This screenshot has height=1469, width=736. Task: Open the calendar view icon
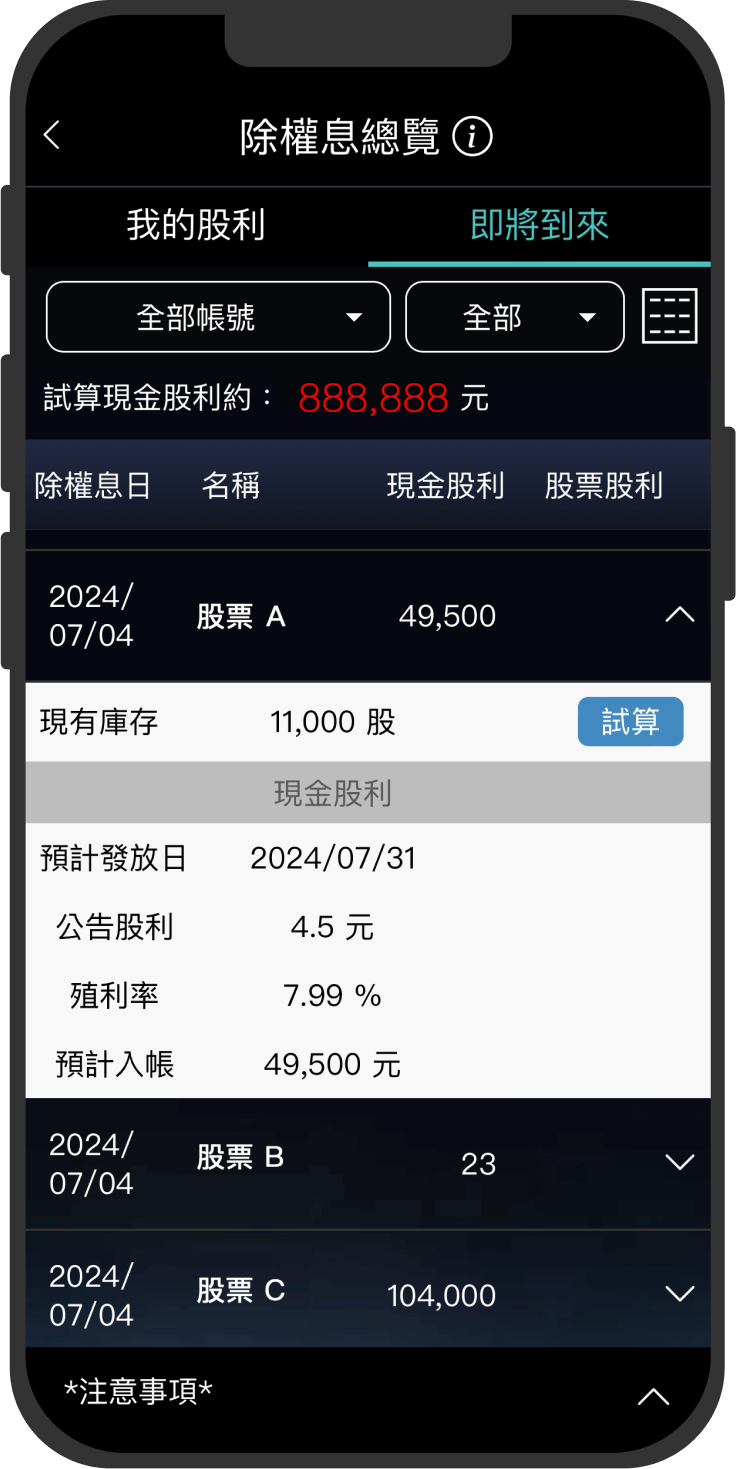pyautogui.click(x=669, y=316)
